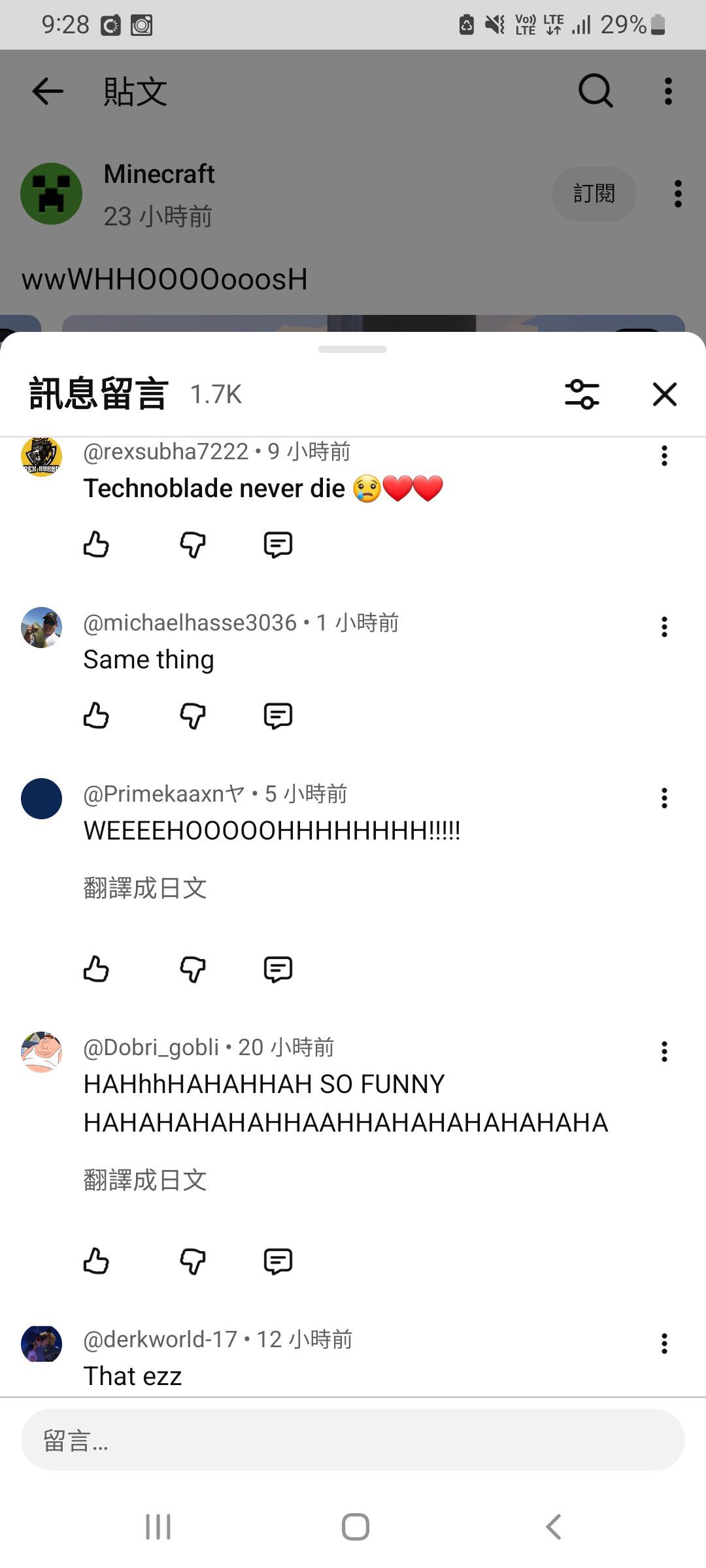
Task: Reply to @Dobri_gobli's comment
Action: pos(278,1261)
